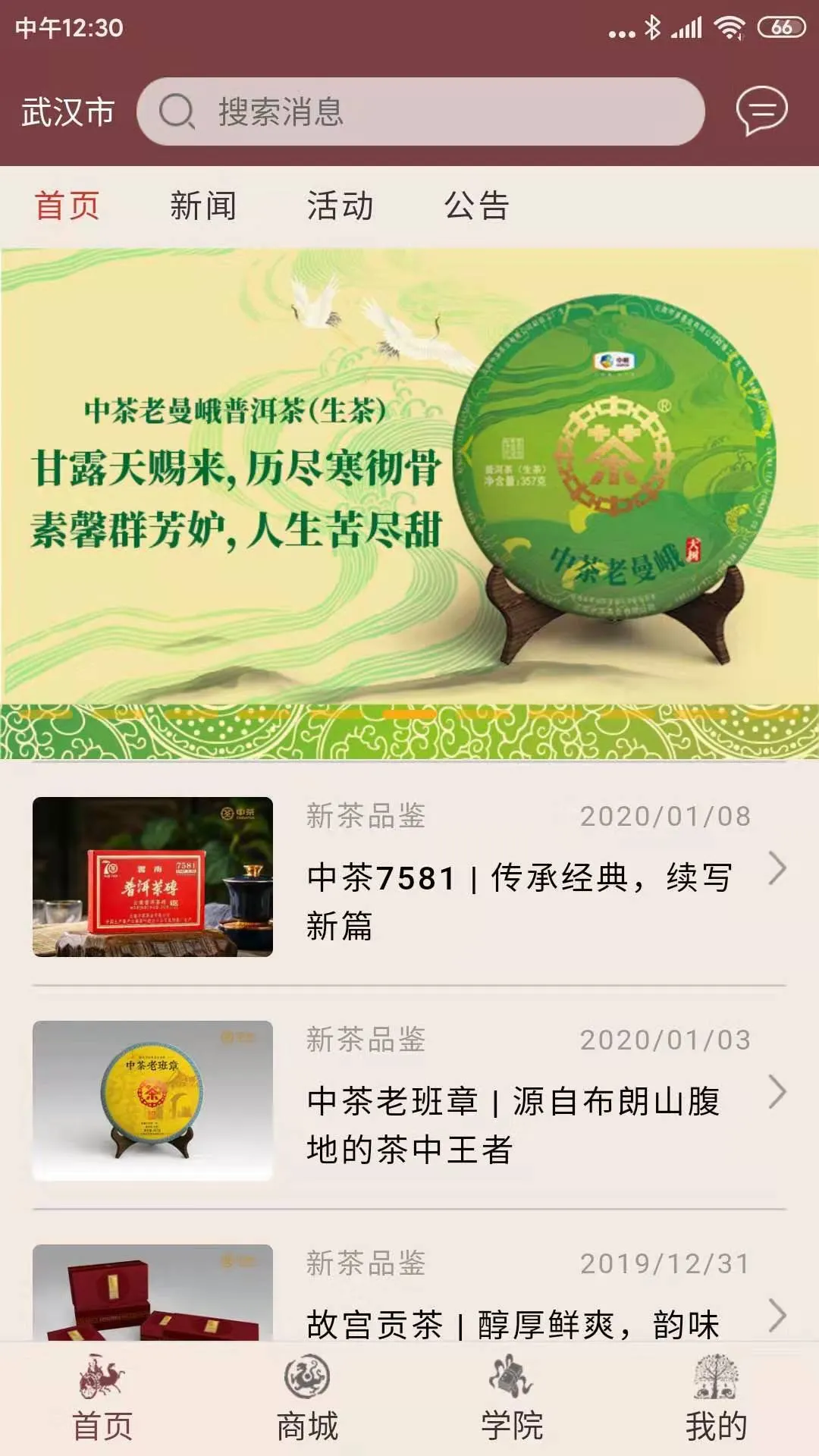Open the 中茶老班章 article
Image resolution: width=819 pixels, height=1456 pixels.
click(409, 1100)
